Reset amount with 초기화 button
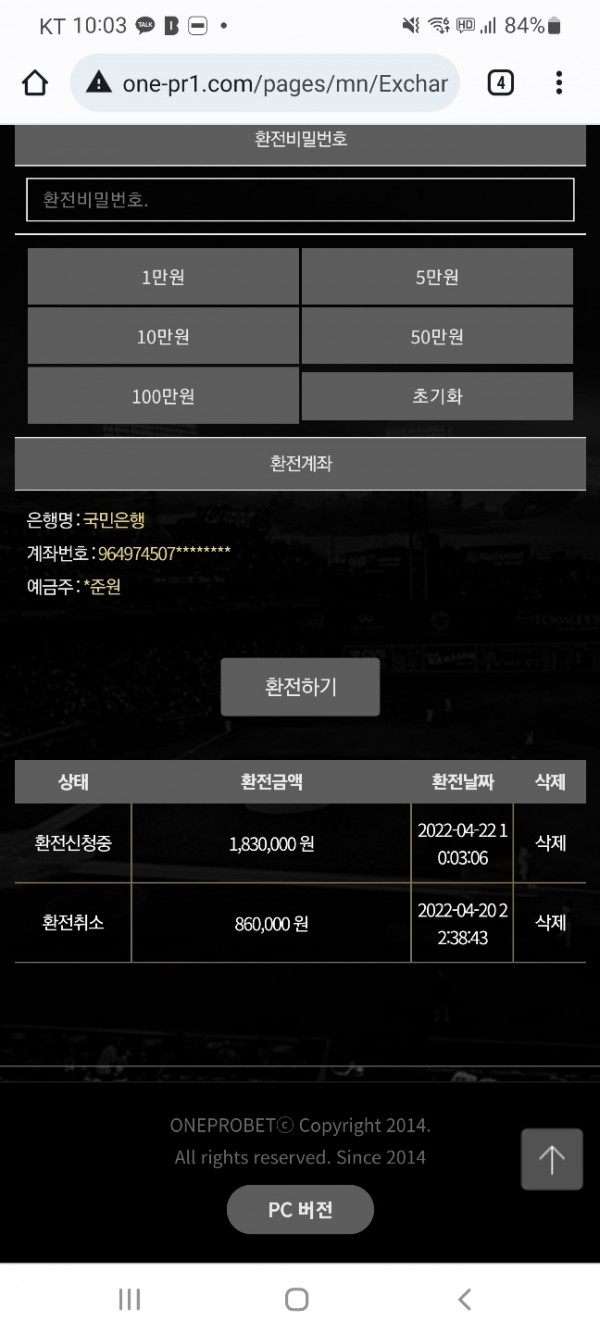The image size is (600, 1333). 437,396
